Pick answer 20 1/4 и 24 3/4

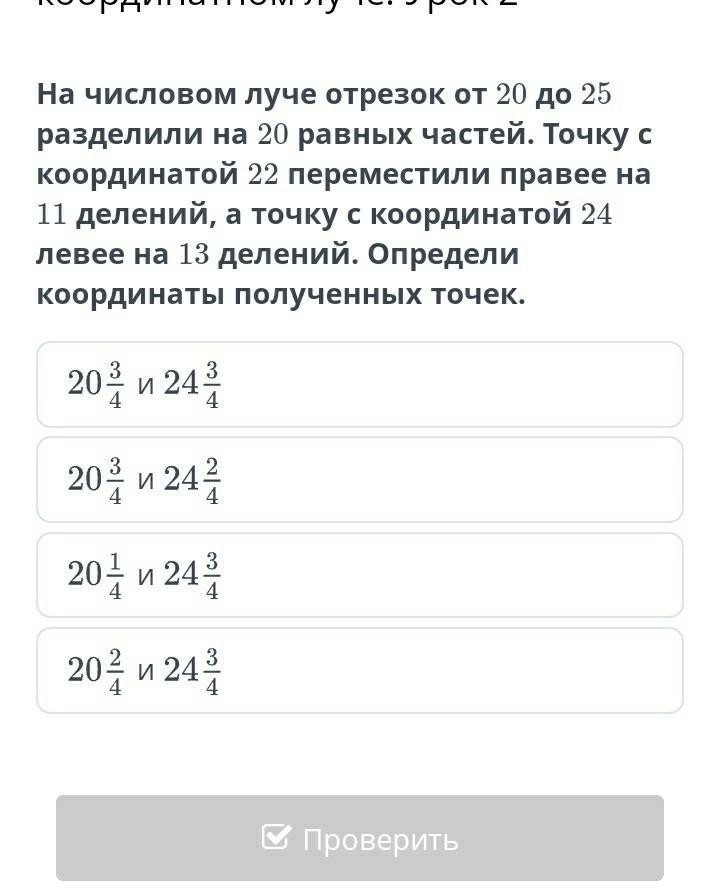359,575
